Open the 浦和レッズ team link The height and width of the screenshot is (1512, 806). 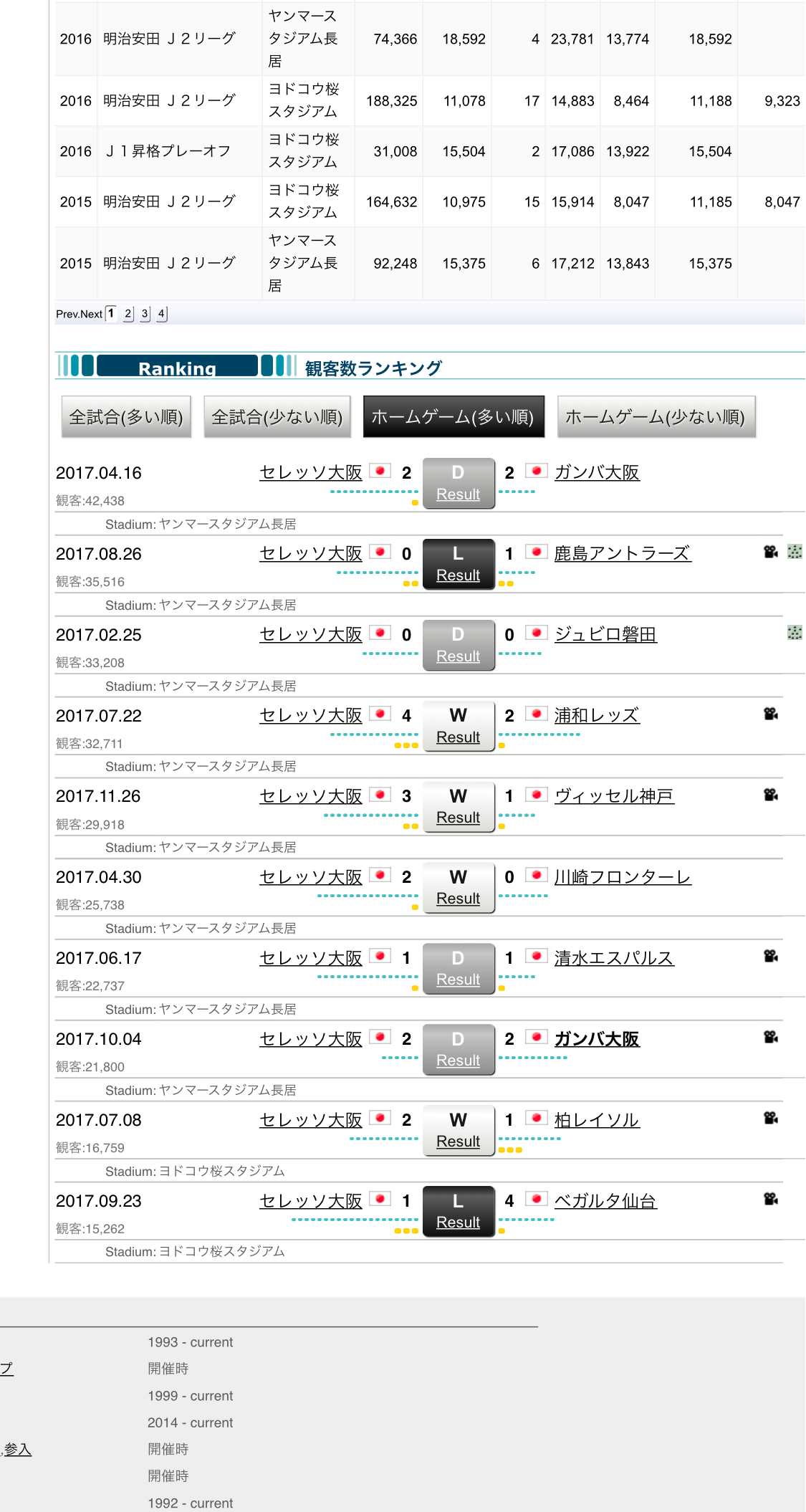(x=597, y=715)
